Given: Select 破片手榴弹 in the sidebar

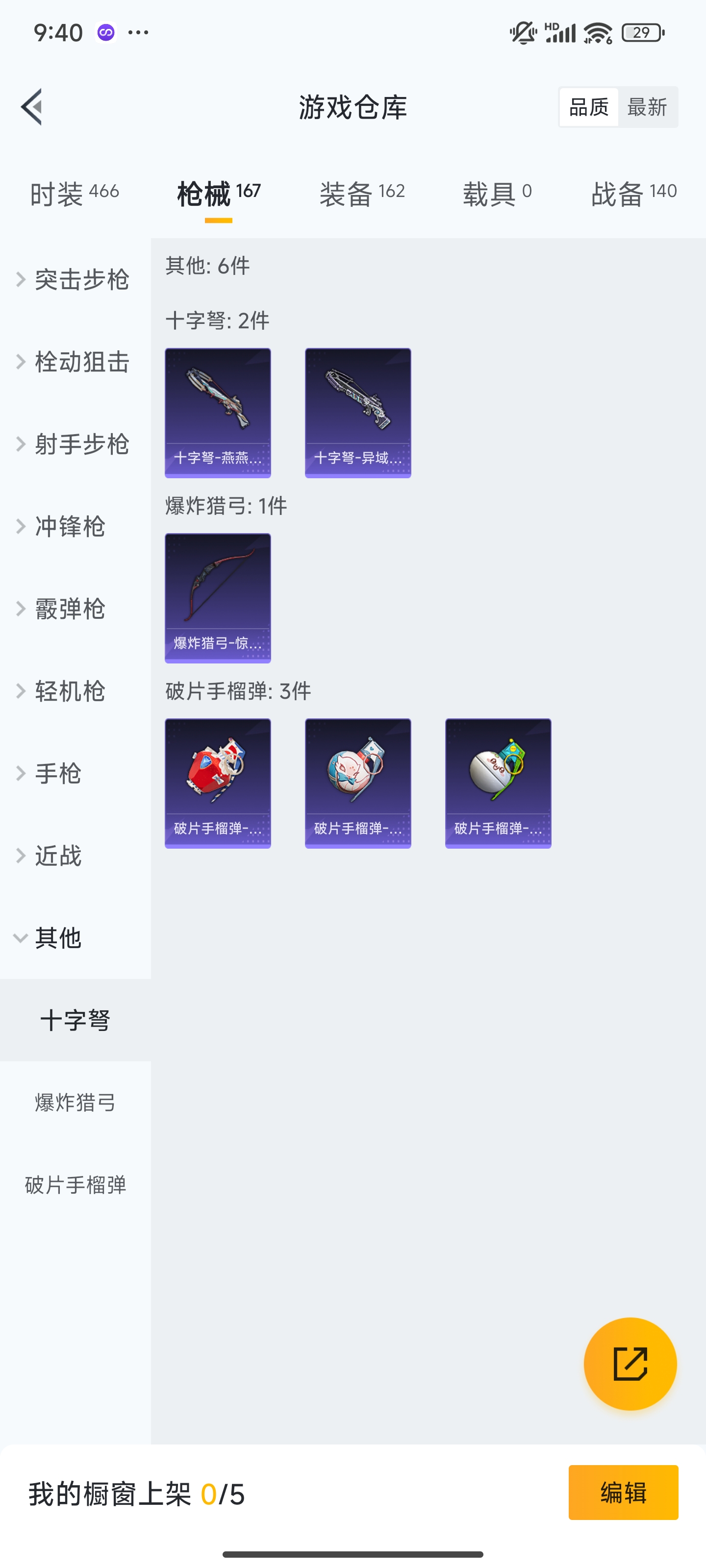Looking at the screenshot, I should click(x=75, y=1186).
